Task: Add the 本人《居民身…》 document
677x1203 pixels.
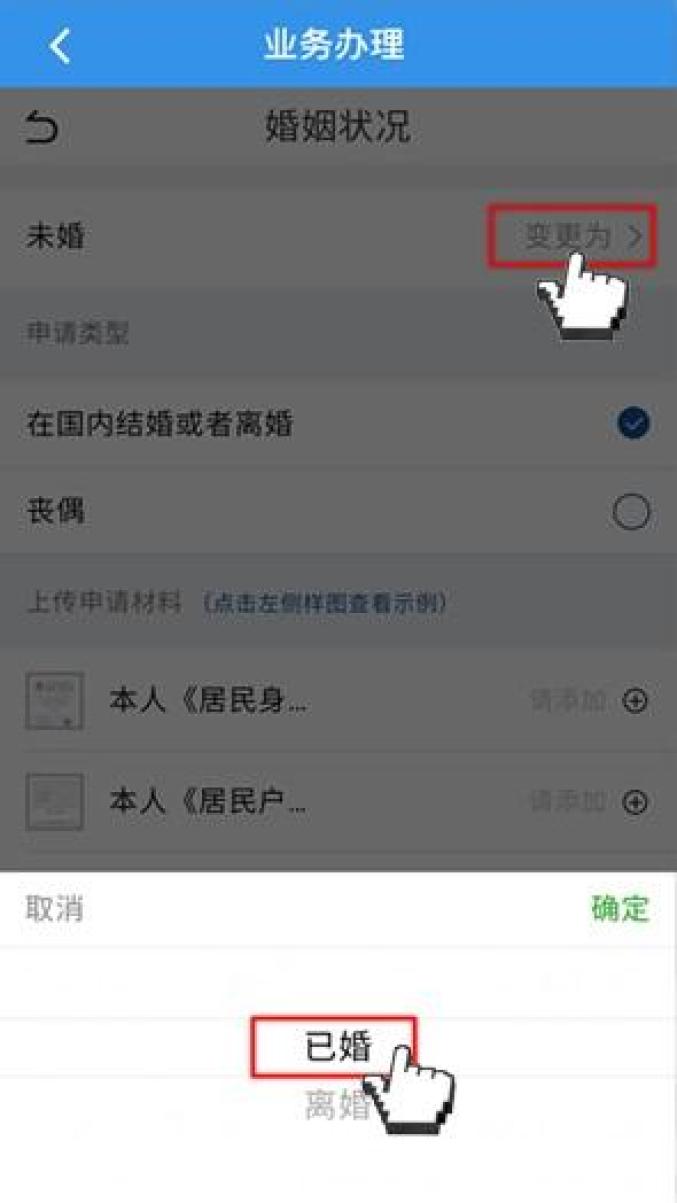Action: coord(634,701)
